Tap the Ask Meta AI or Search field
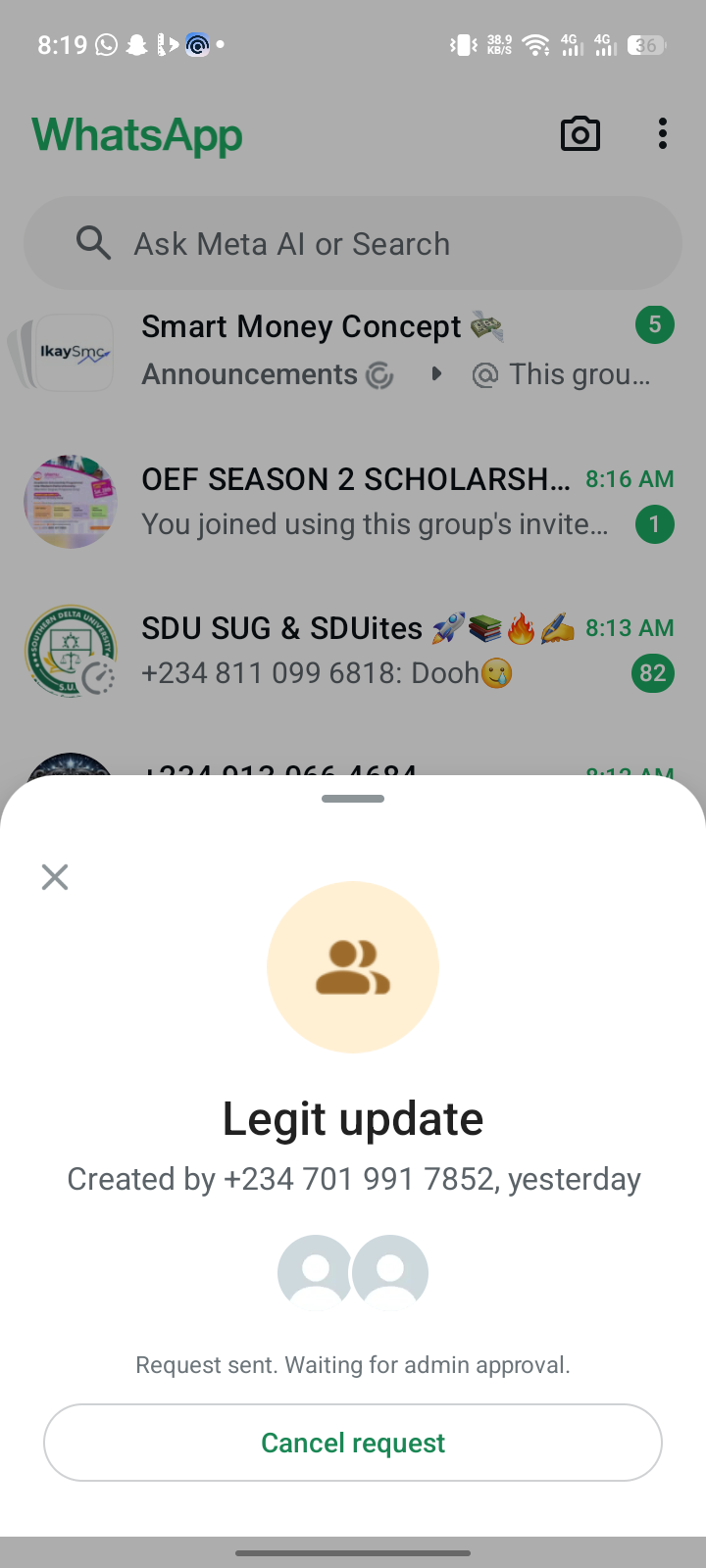Viewport: 706px width, 1568px height. pyautogui.click(x=353, y=243)
